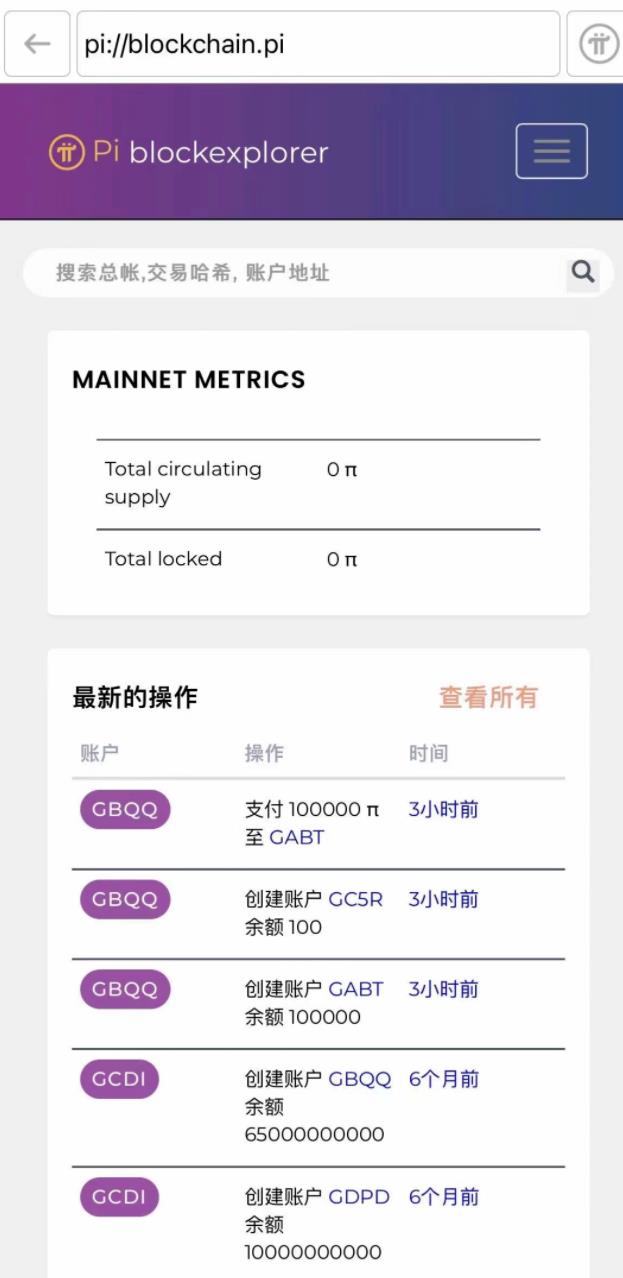Focus the ledger and transaction search field

pos(300,272)
